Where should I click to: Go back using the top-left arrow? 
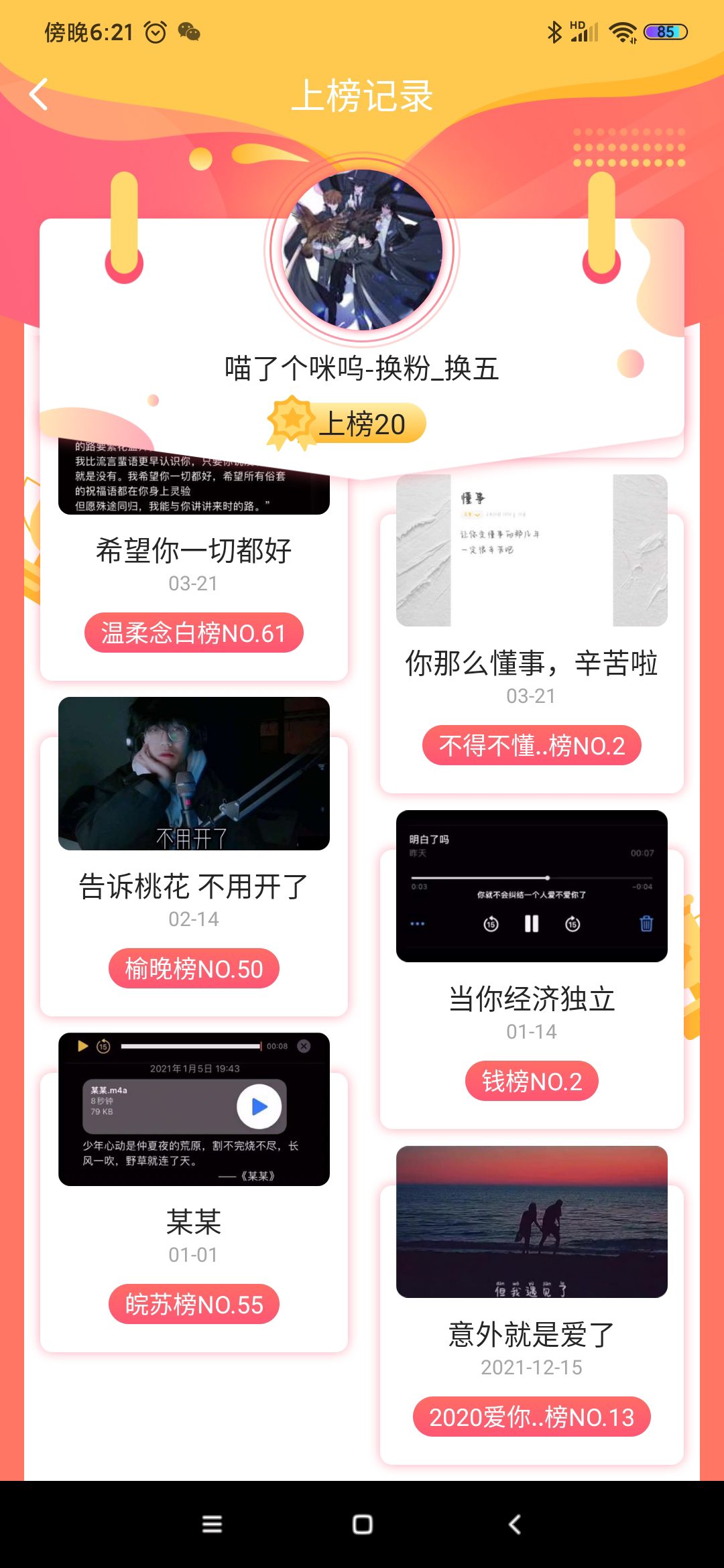point(39,94)
